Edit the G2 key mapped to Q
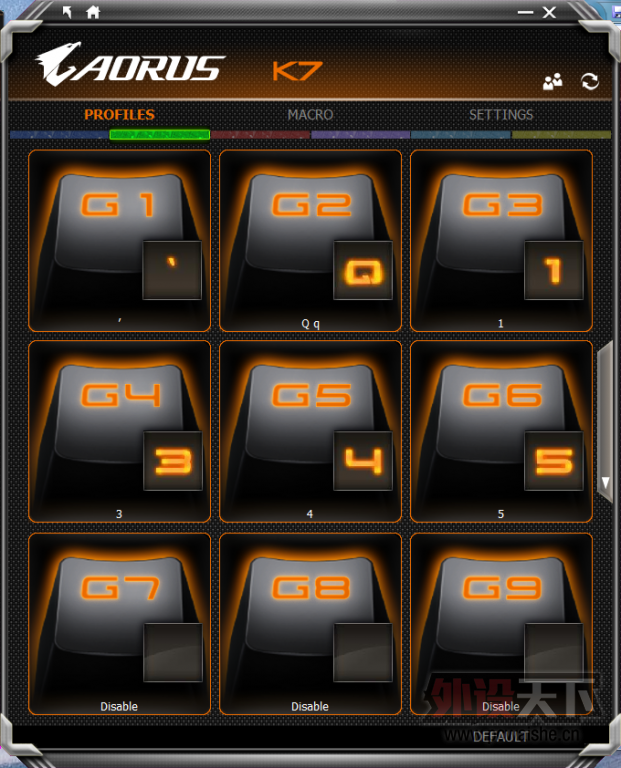The width and height of the screenshot is (621, 768). (310, 240)
